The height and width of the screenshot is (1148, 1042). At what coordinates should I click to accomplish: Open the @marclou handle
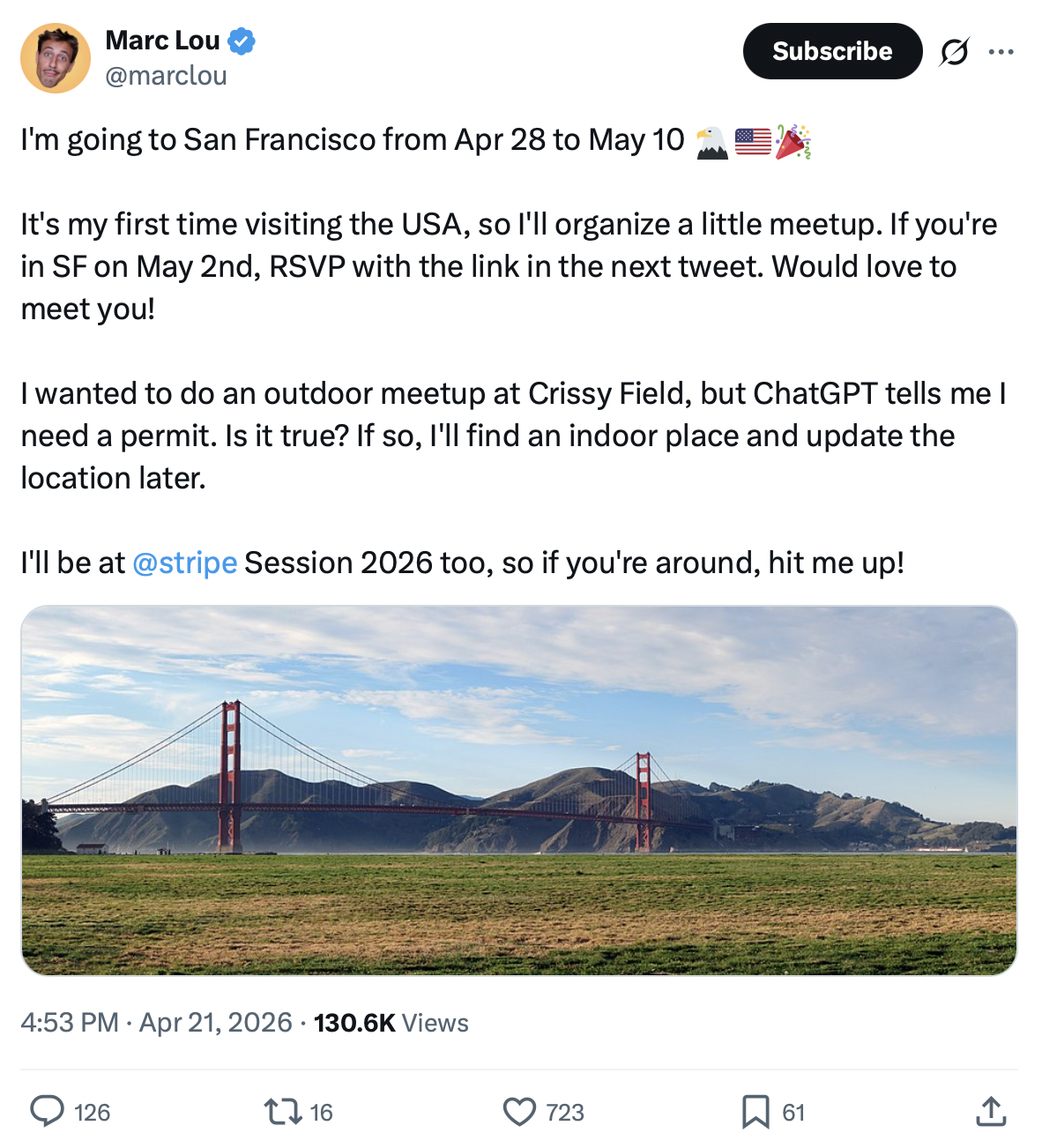coord(166,76)
